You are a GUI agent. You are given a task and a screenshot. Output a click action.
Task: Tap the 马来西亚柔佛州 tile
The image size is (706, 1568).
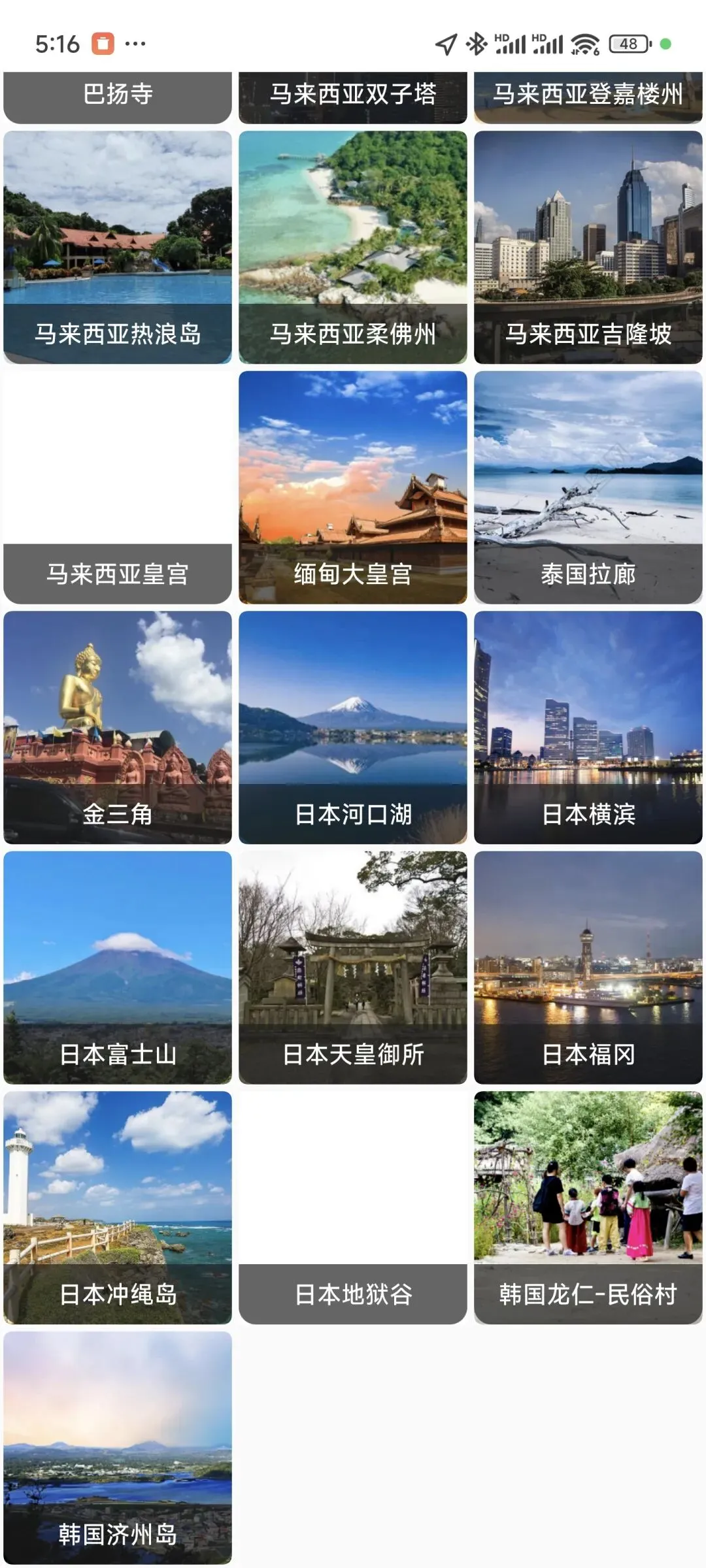(x=353, y=247)
